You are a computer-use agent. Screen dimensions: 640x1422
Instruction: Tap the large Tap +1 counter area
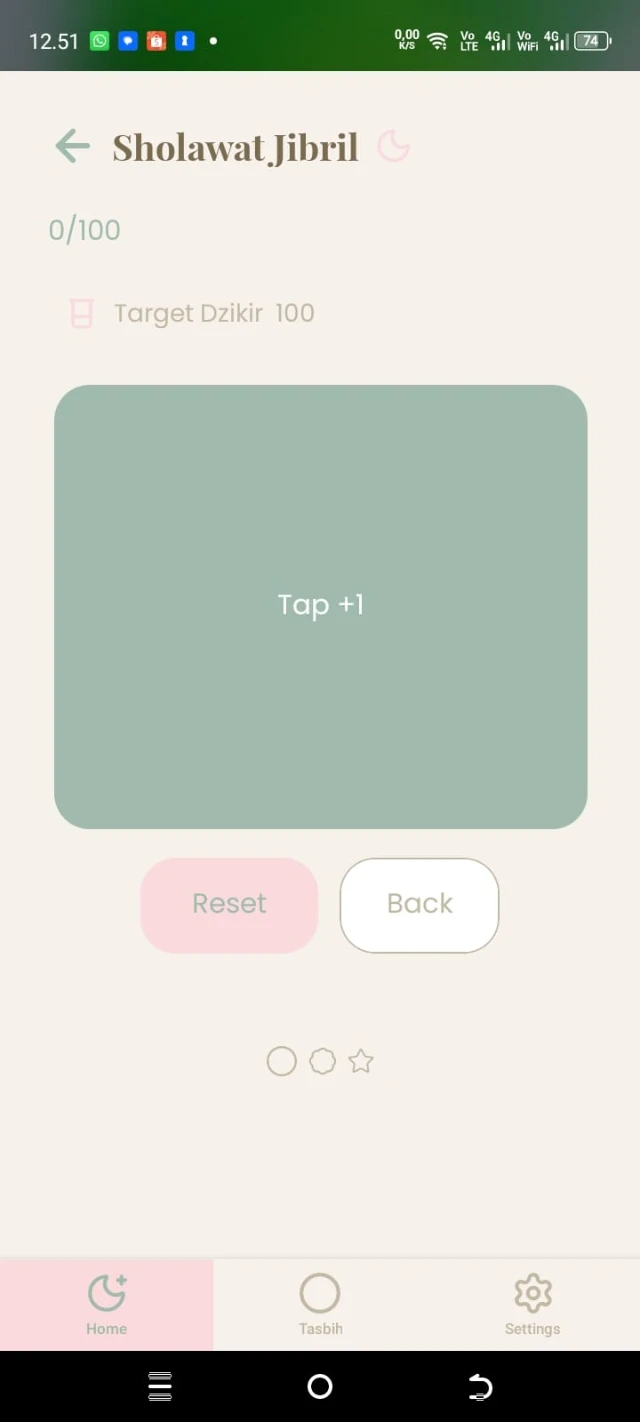click(320, 606)
